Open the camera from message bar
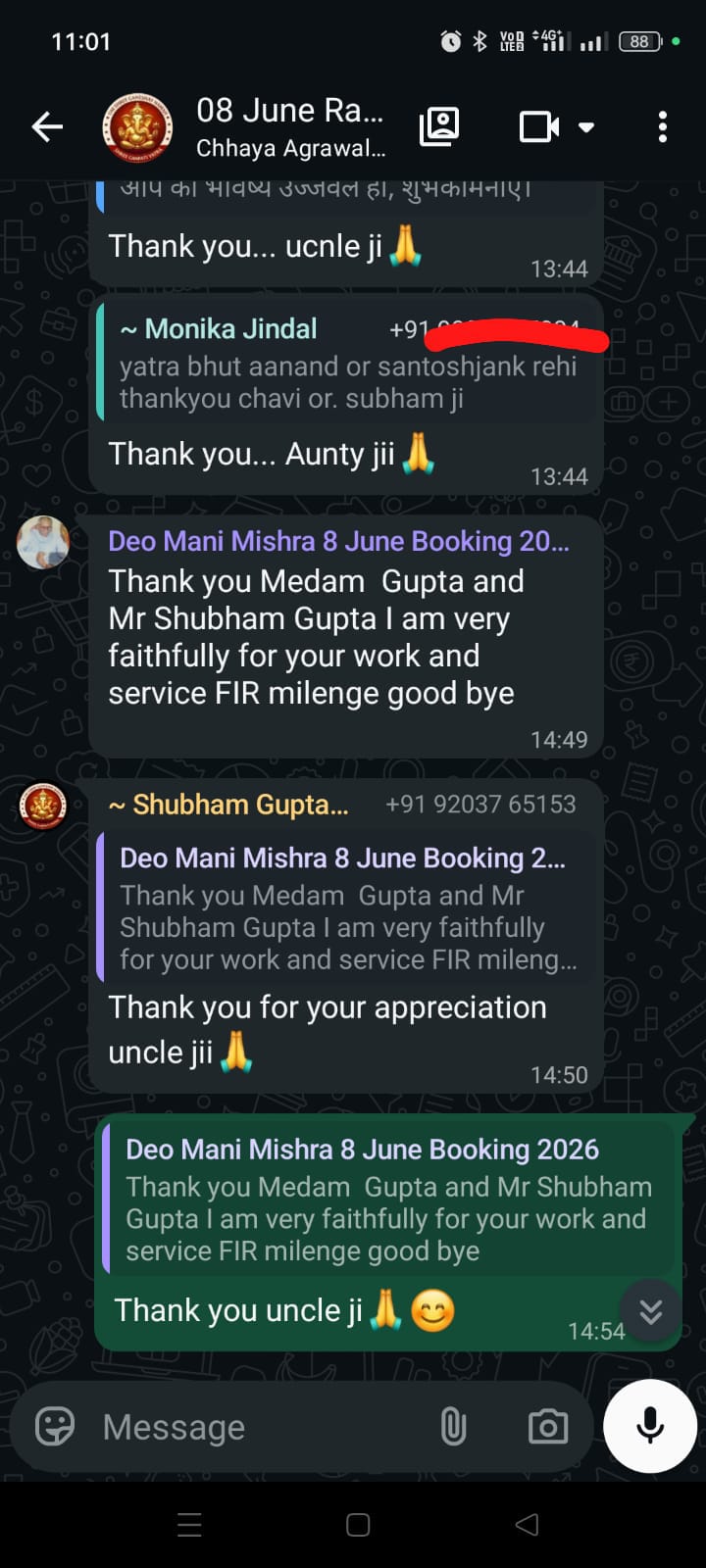The width and height of the screenshot is (706, 1568). (547, 1427)
